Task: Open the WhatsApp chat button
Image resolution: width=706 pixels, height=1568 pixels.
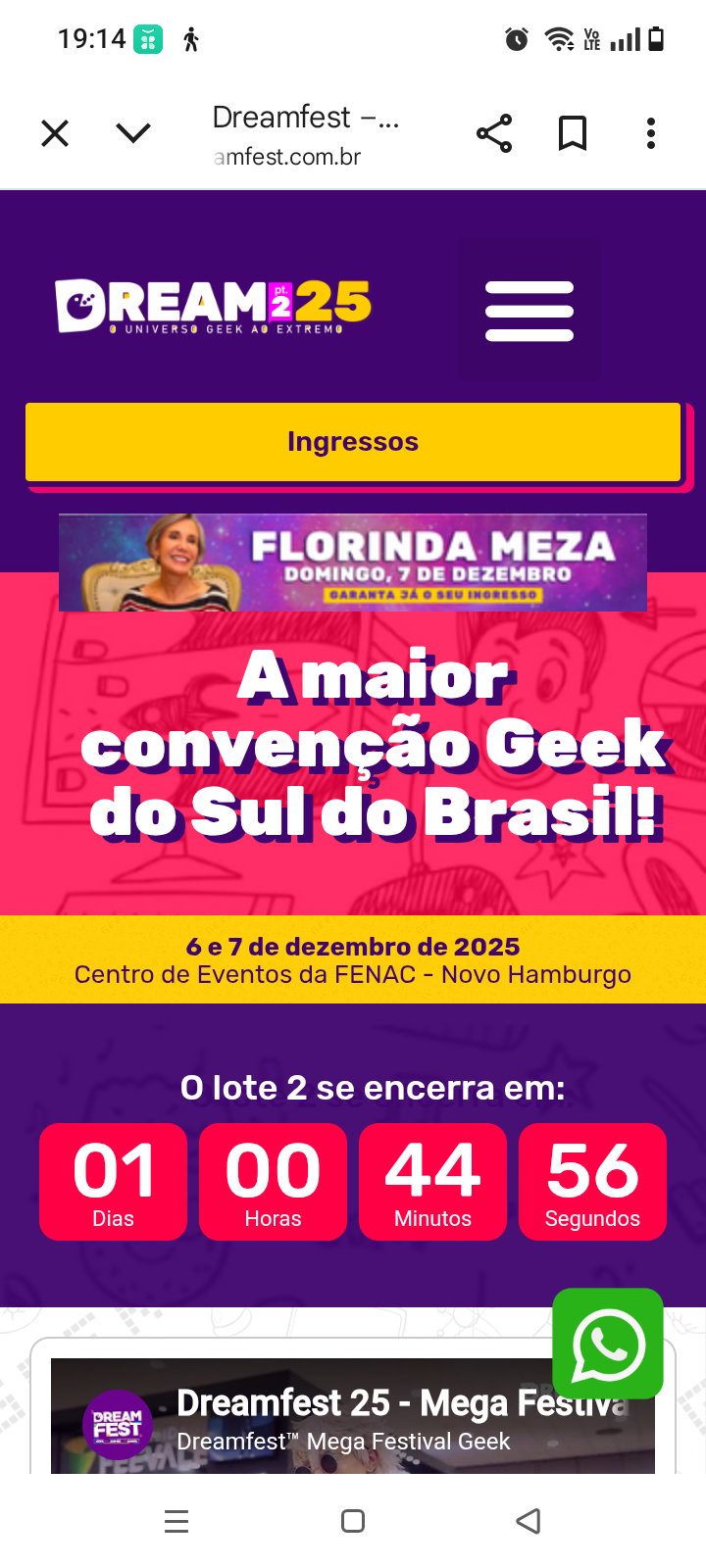Action: pos(608,1344)
